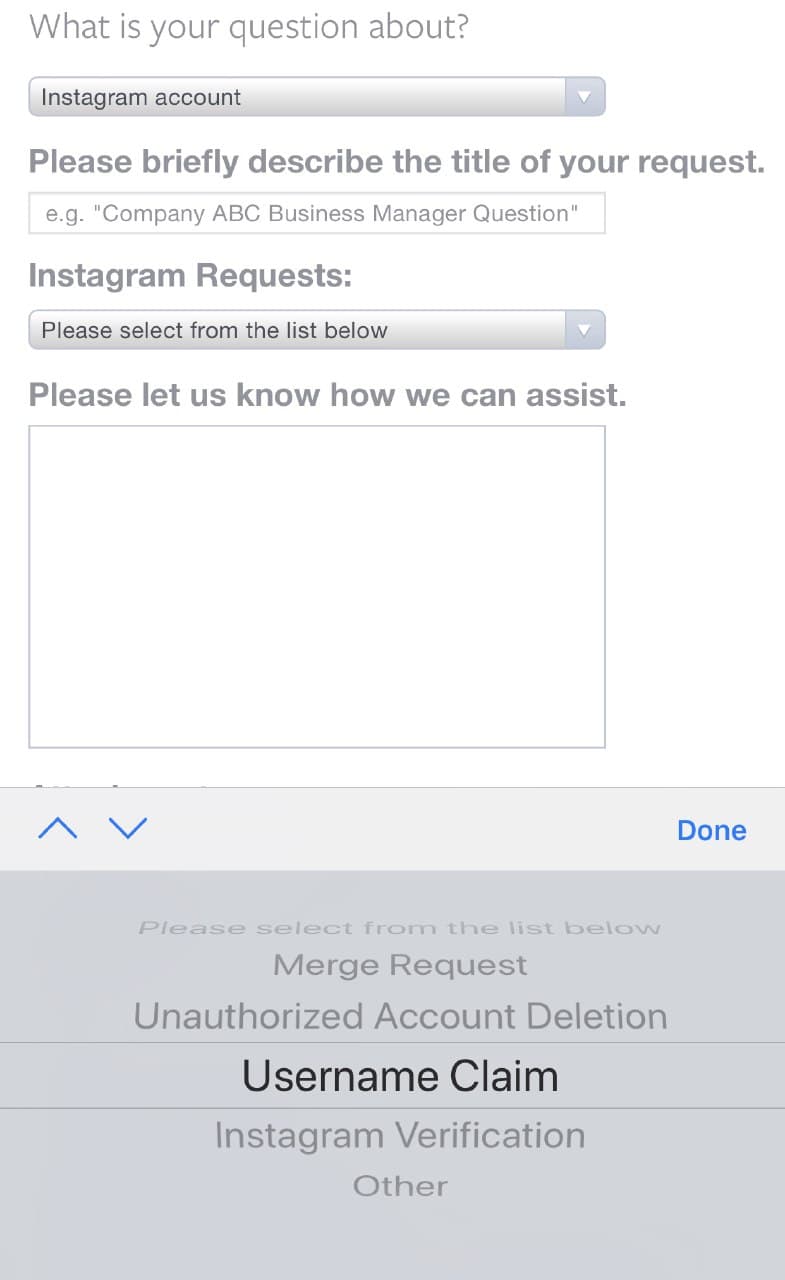The height and width of the screenshot is (1280, 785).
Task: Select Merge Request in the picker
Action: pyautogui.click(x=400, y=965)
